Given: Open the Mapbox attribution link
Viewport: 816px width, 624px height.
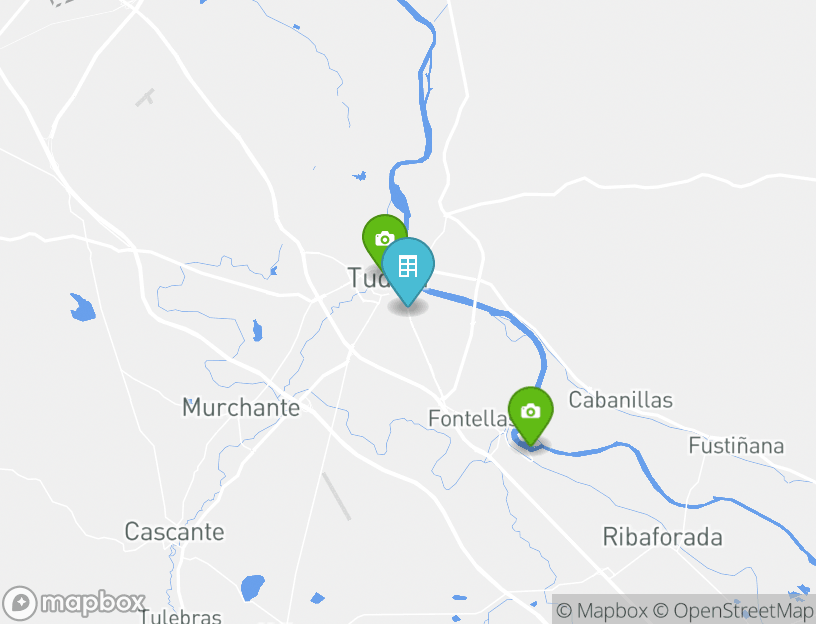Looking at the screenshot, I should (x=602, y=611).
